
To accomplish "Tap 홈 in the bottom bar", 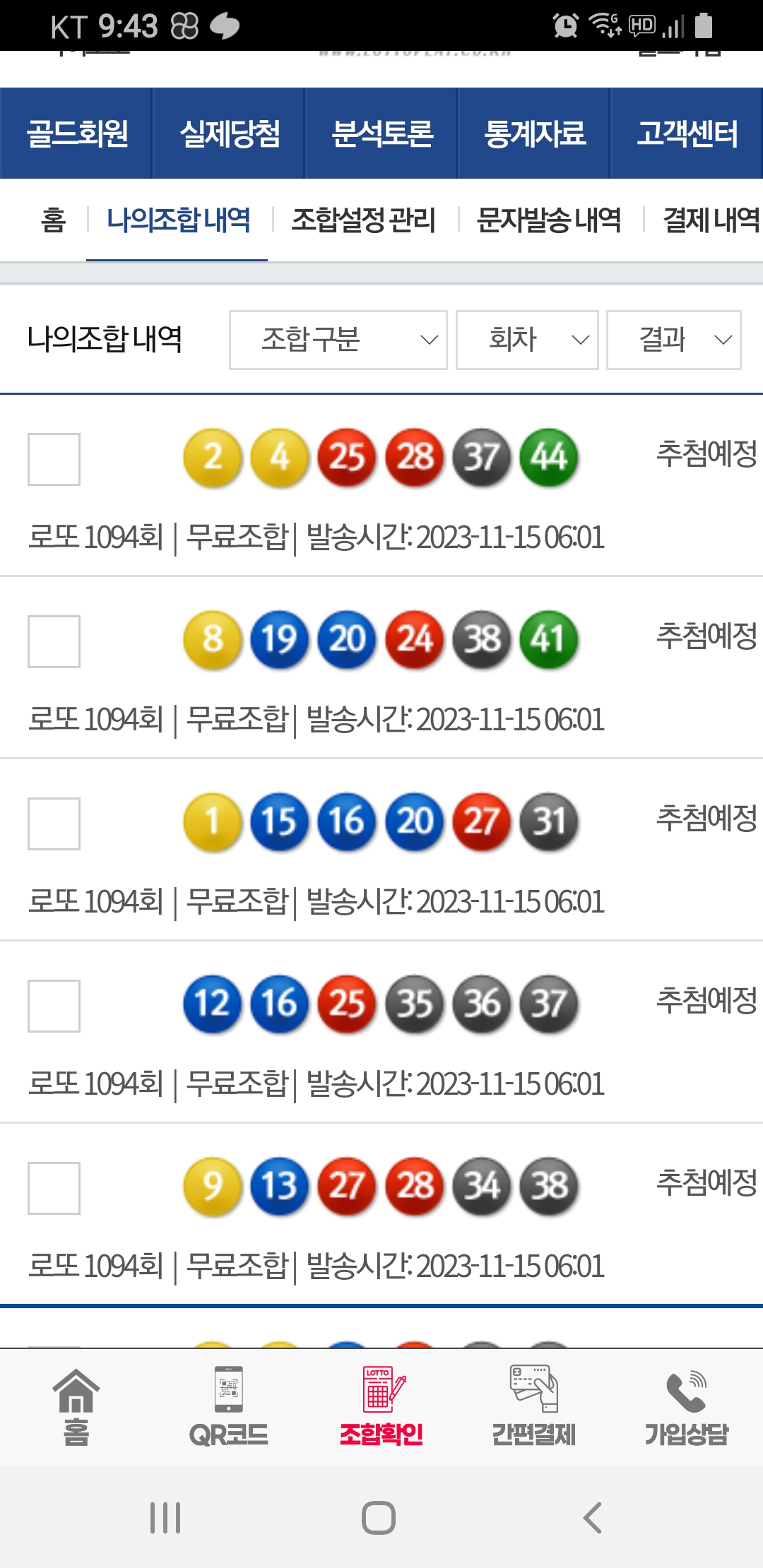I will pos(76,1407).
